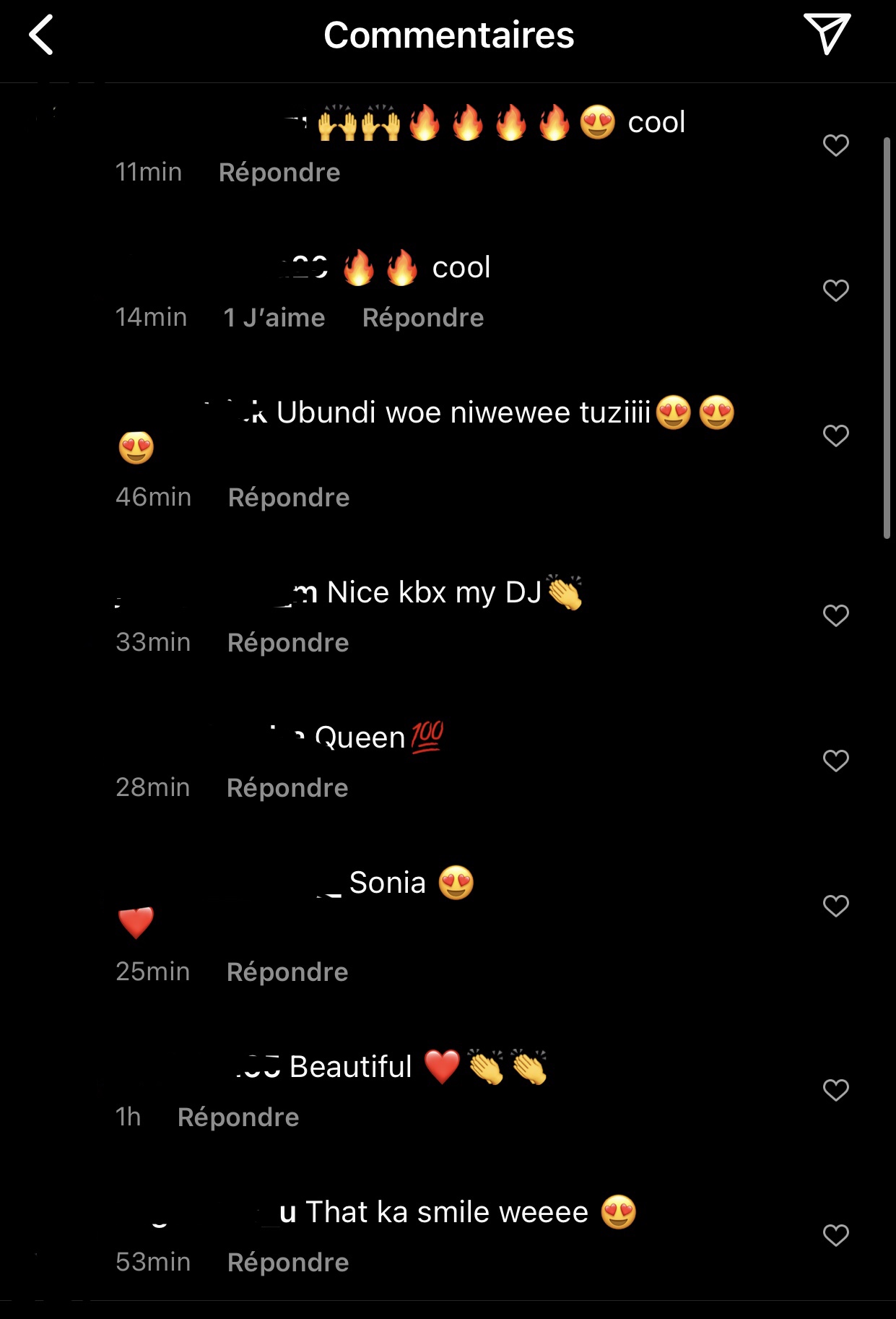Like the "That ka smile weeee" comment

tap(835, 1235)
